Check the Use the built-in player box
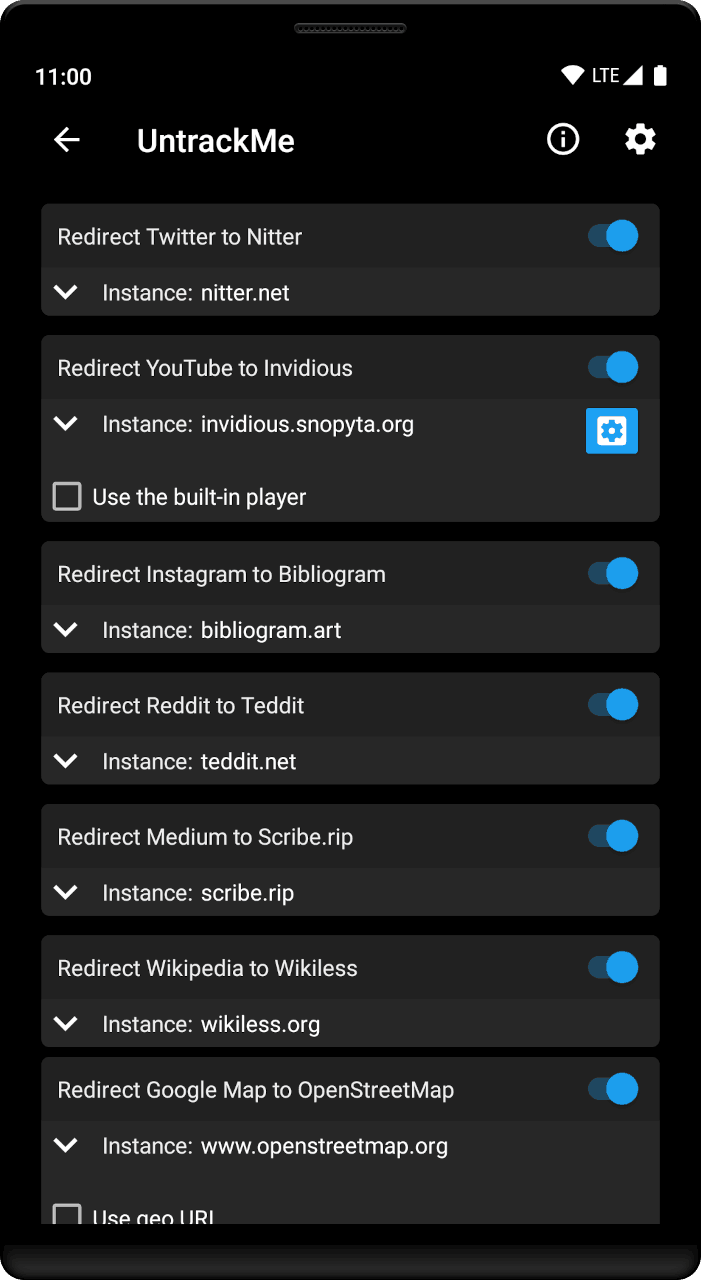701x1280 pixels. click(x=67, y=496)
